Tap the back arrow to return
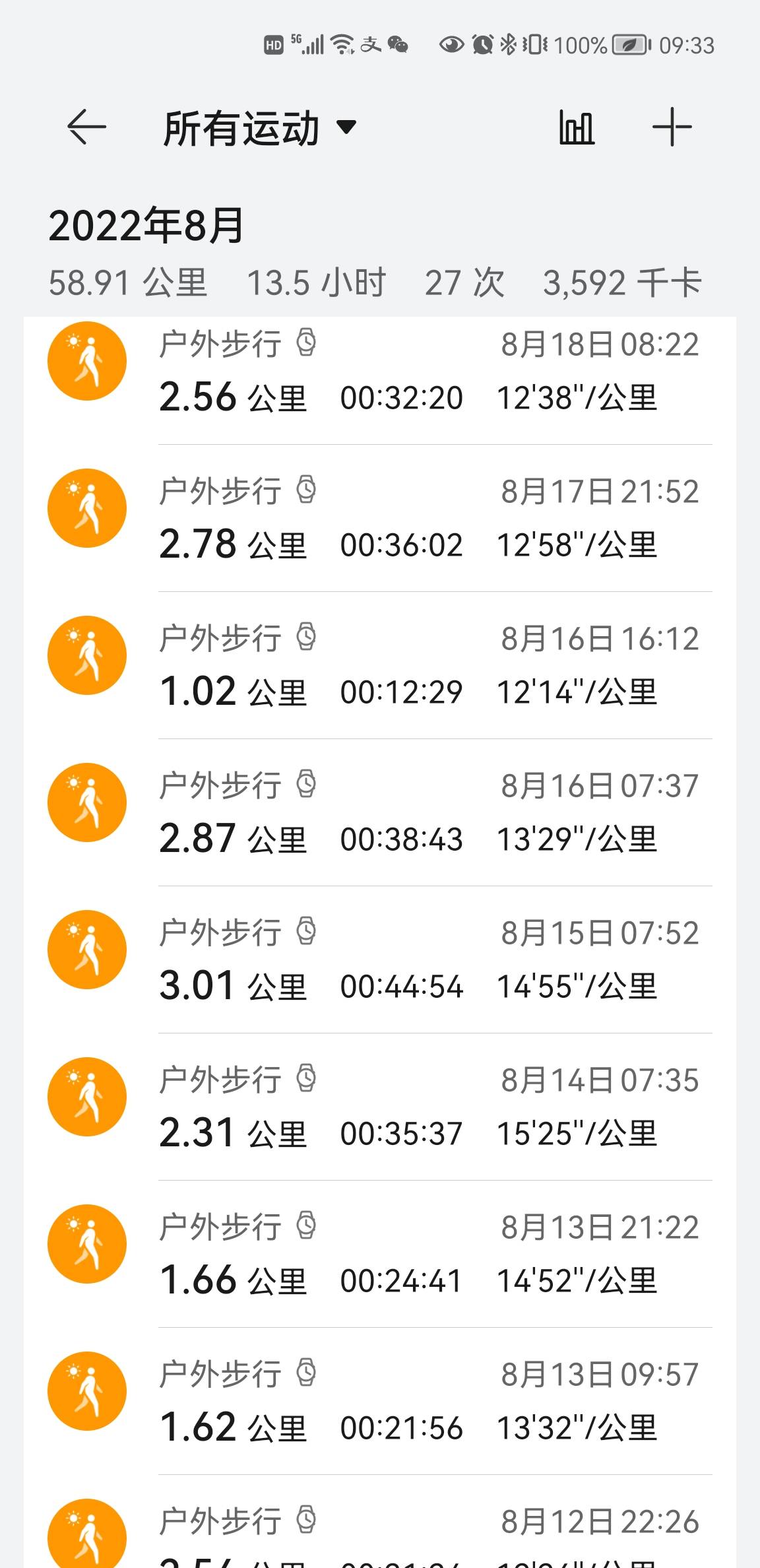The height and width of the screenshot is (1568, 760). 84,128
